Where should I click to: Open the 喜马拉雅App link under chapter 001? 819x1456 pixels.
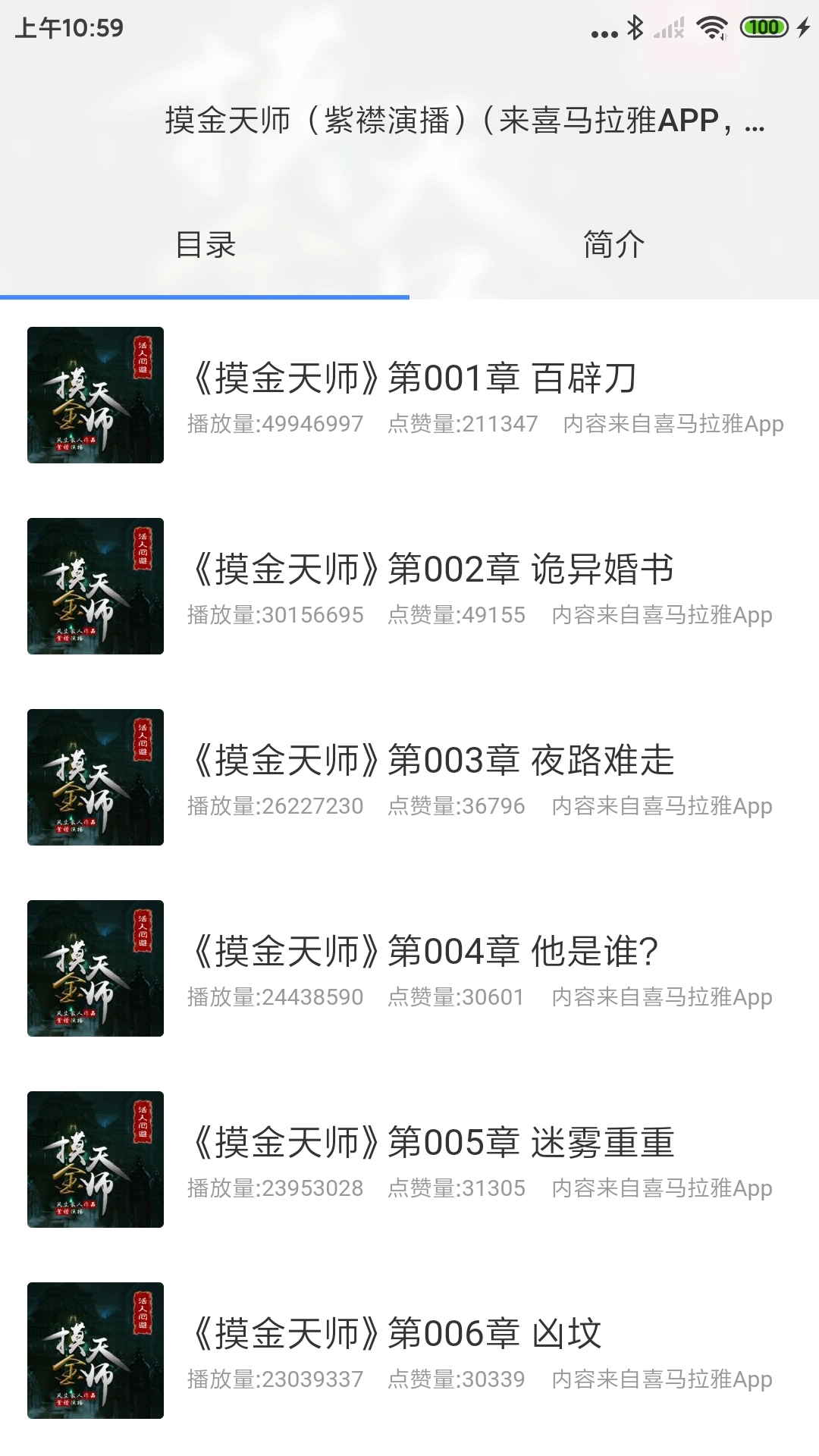point(672,425)
